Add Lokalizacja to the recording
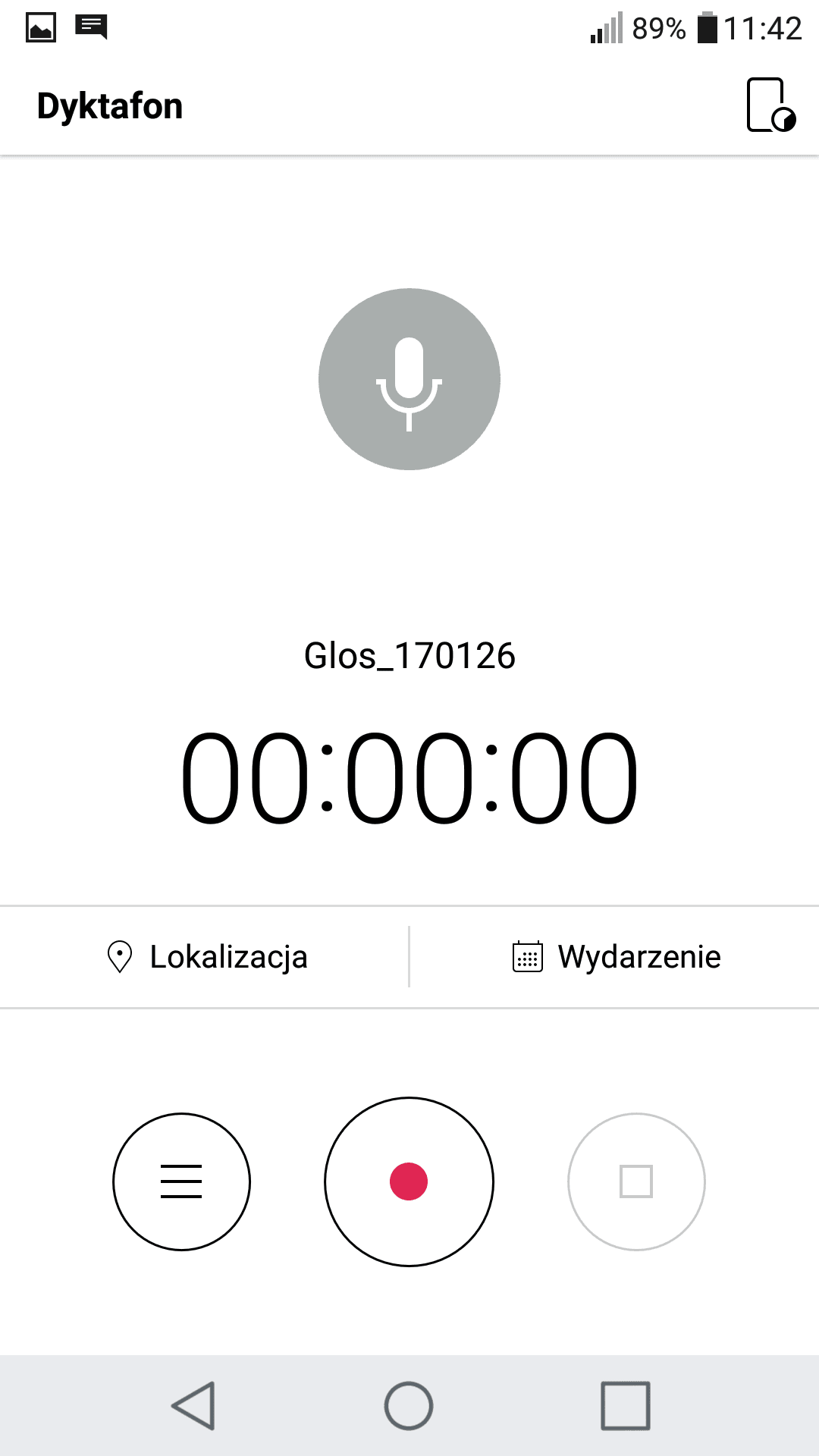 (205, 956)
